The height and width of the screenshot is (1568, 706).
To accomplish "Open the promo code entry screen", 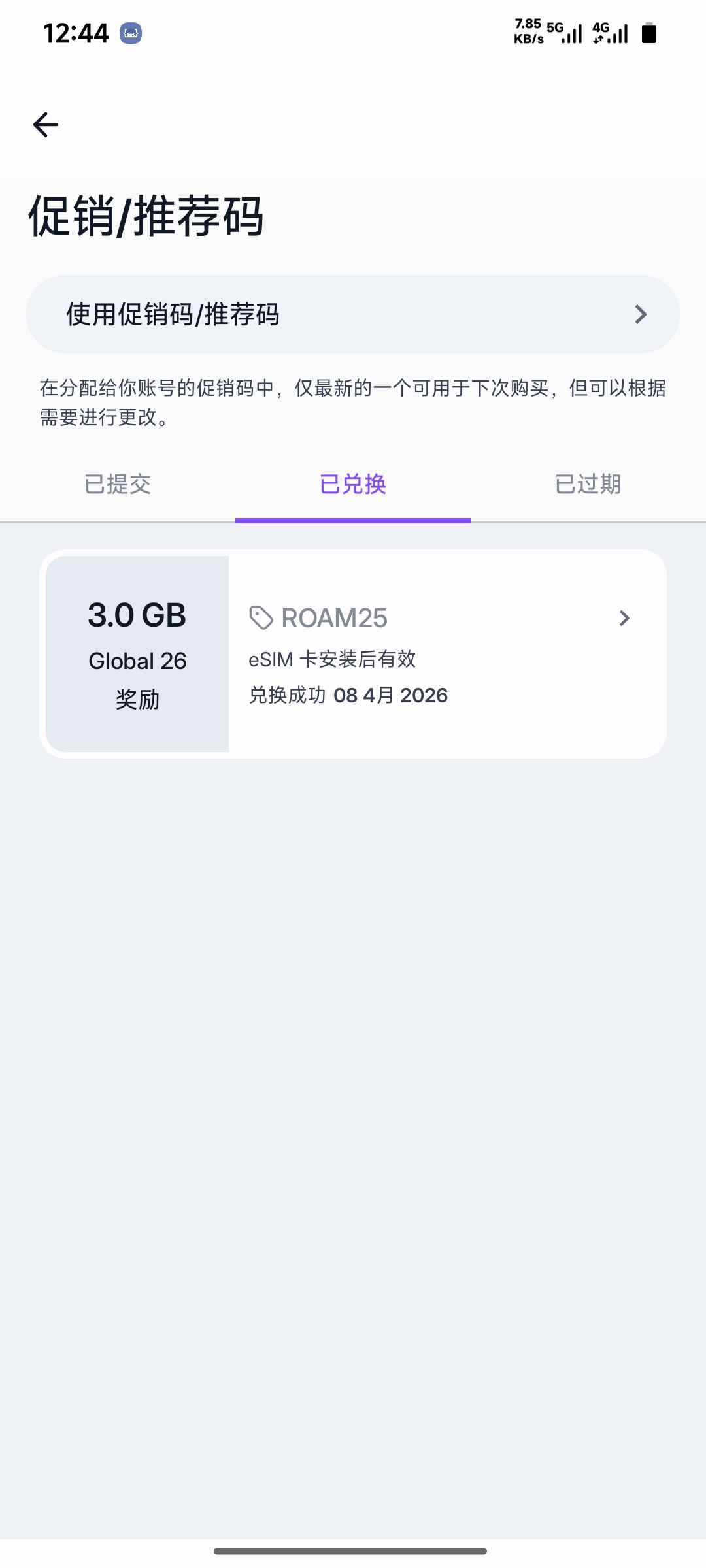I will [353, 314].
